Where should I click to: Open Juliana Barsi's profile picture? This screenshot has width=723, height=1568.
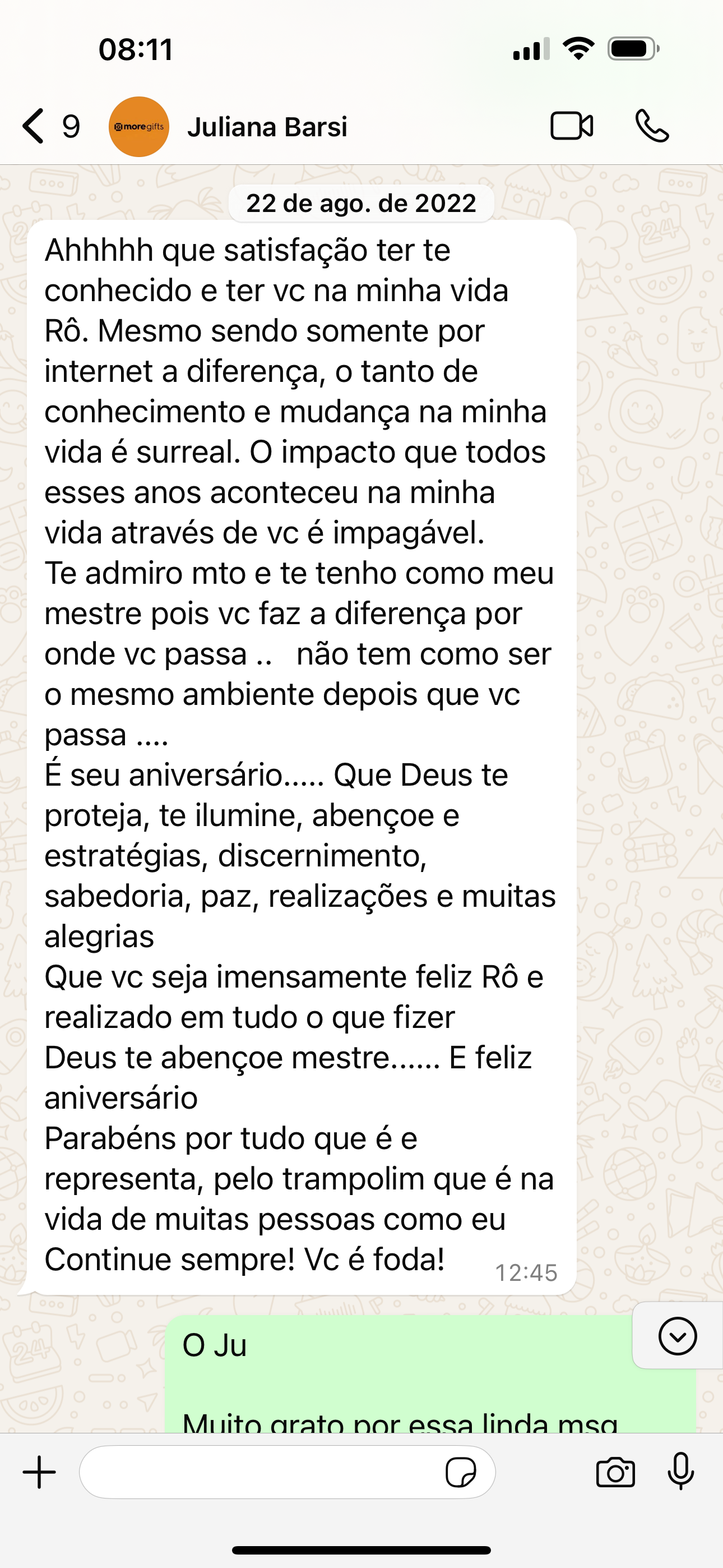click(x=139, y=127)
